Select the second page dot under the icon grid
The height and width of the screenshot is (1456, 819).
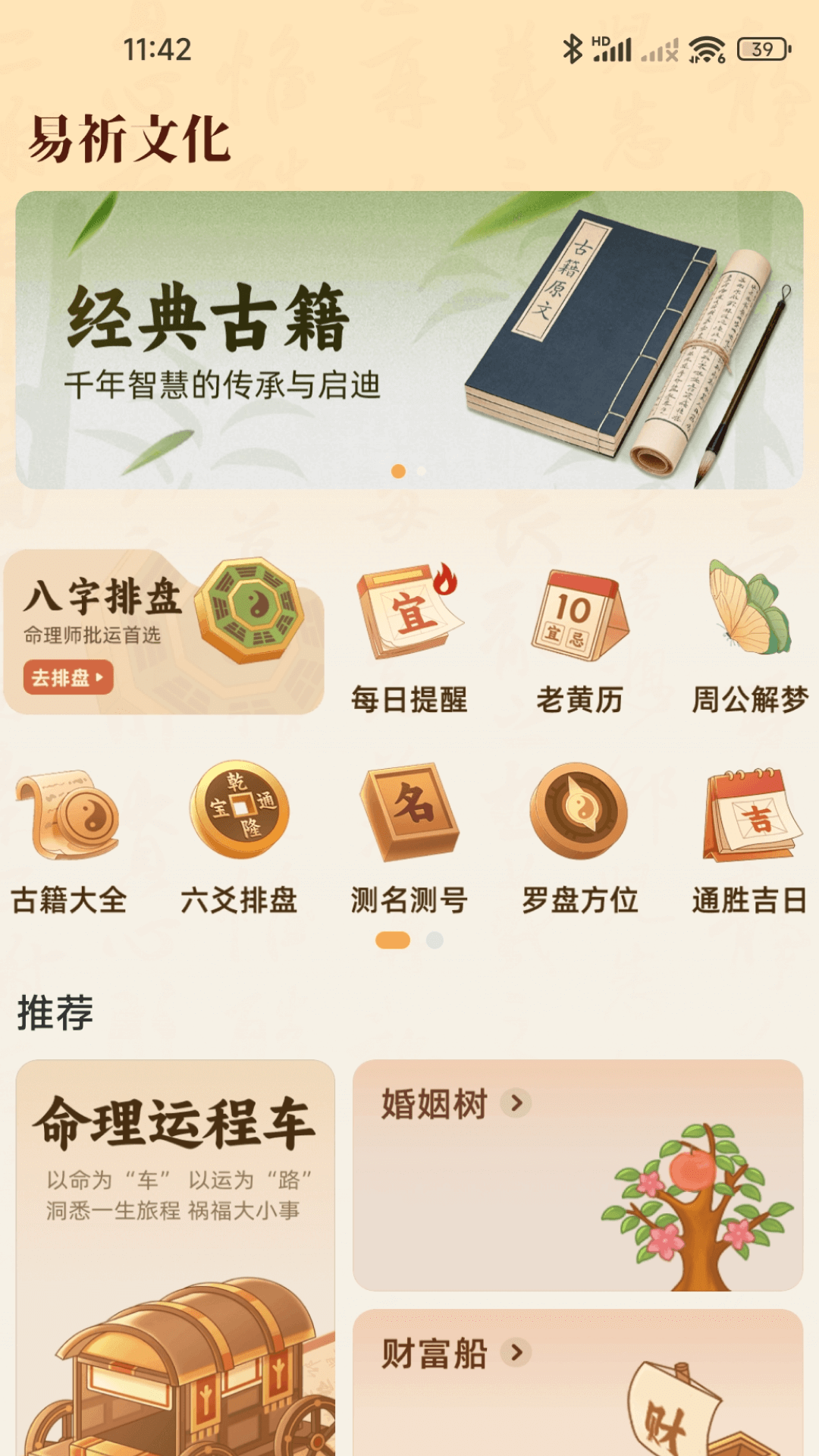[x=435, y=940]
